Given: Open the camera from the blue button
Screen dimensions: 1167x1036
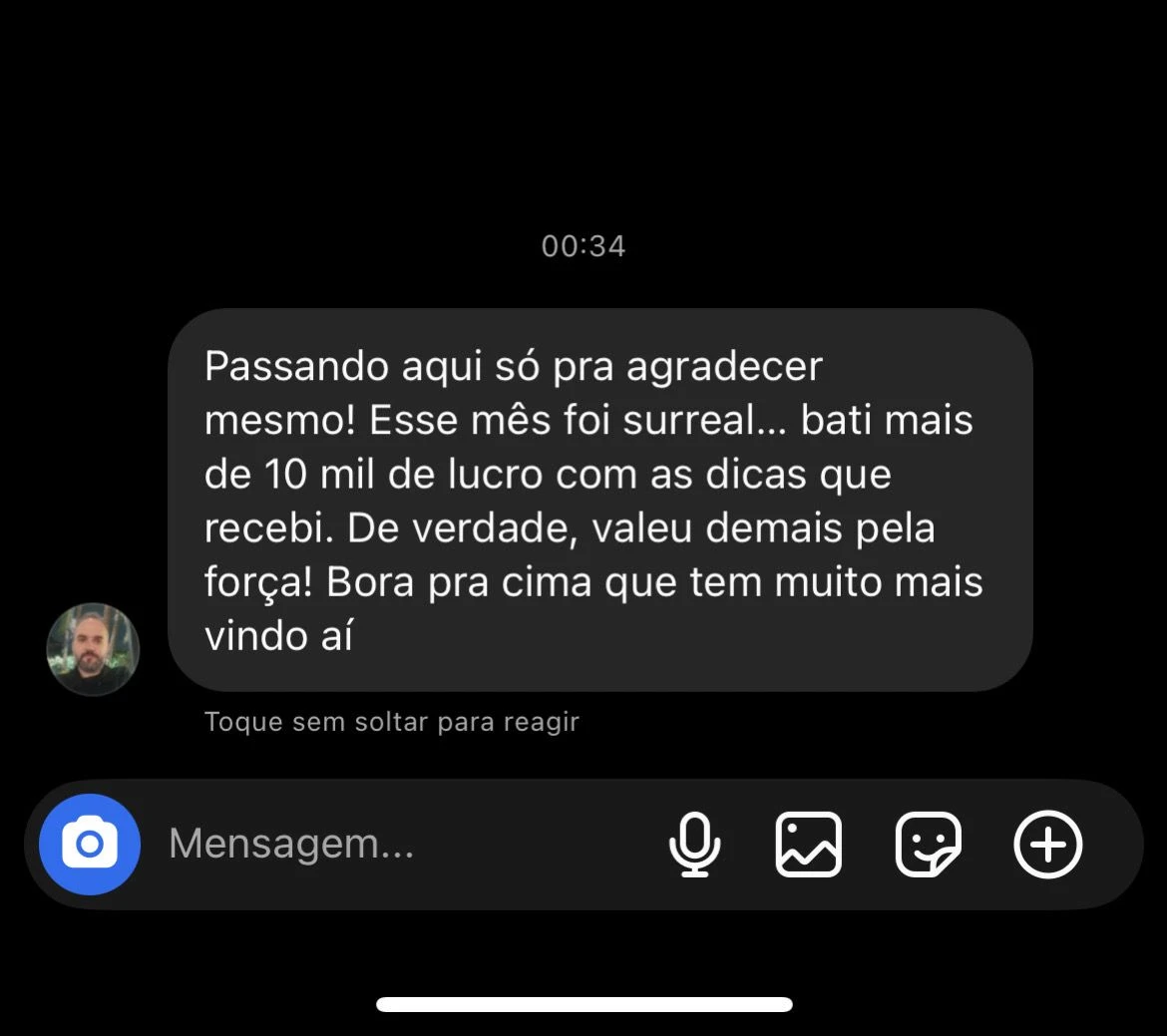Looking at the screenshot, I should point(90,845).
